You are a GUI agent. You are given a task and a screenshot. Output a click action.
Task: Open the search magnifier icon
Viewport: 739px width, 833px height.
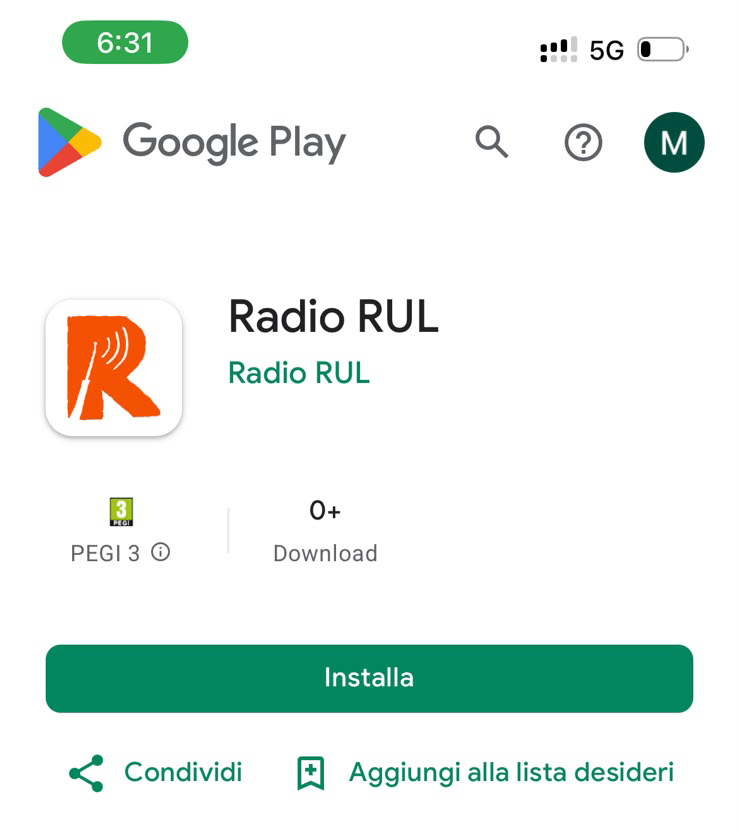click(x=491, y=142)
